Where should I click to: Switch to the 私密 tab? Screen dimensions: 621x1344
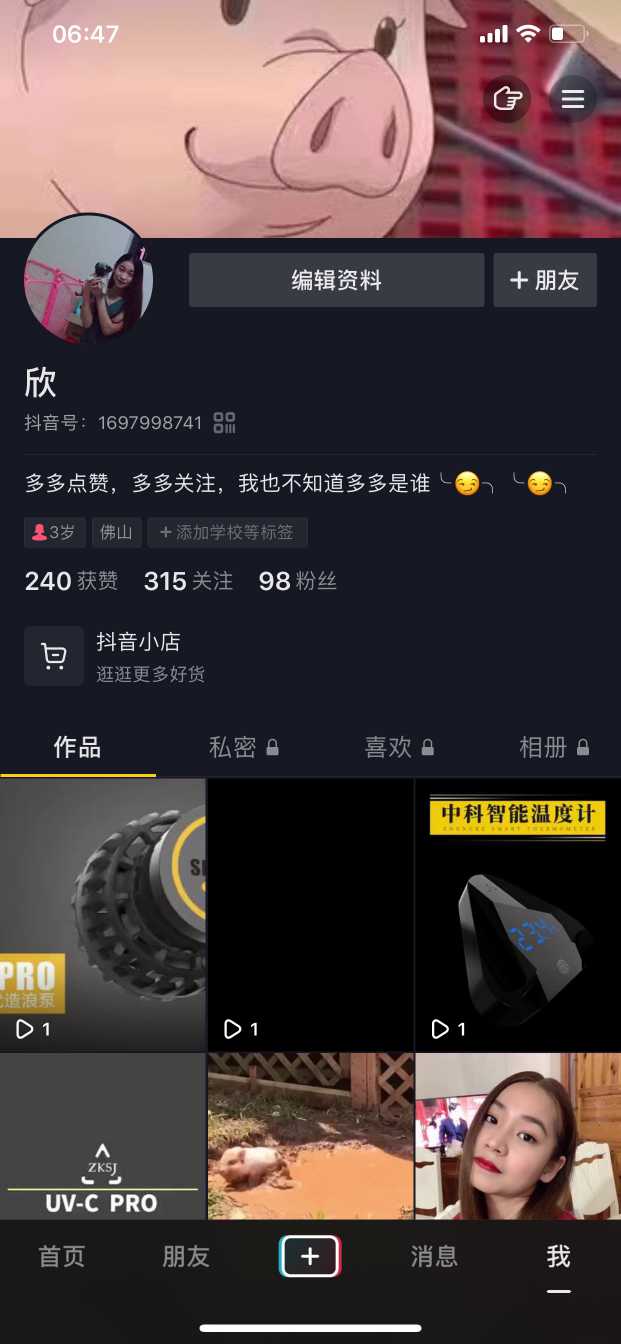[x=243, y=747]
